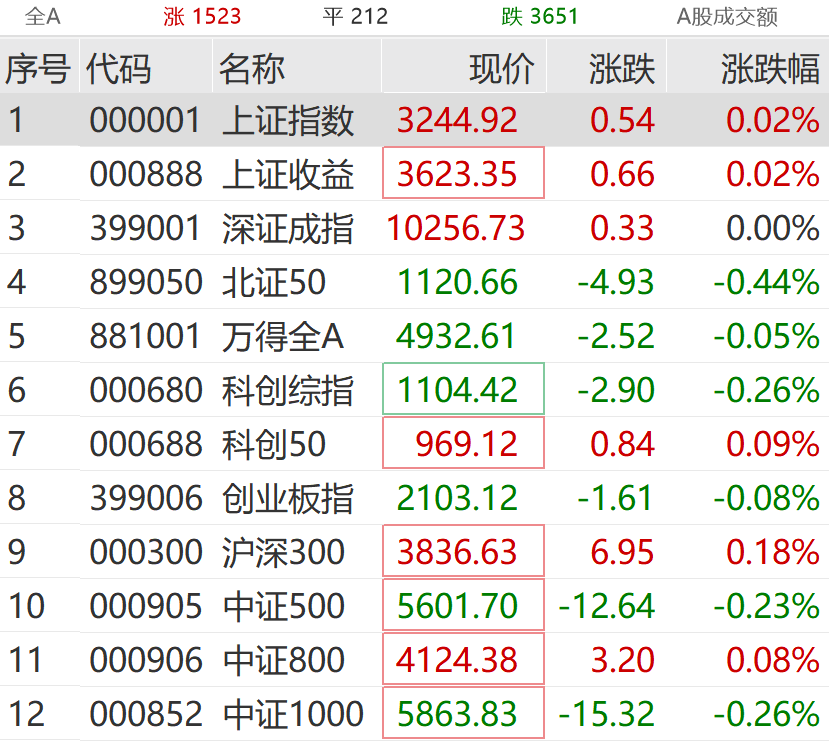Open 北证50 index details
829x744 pixels.
coord(274,283)
